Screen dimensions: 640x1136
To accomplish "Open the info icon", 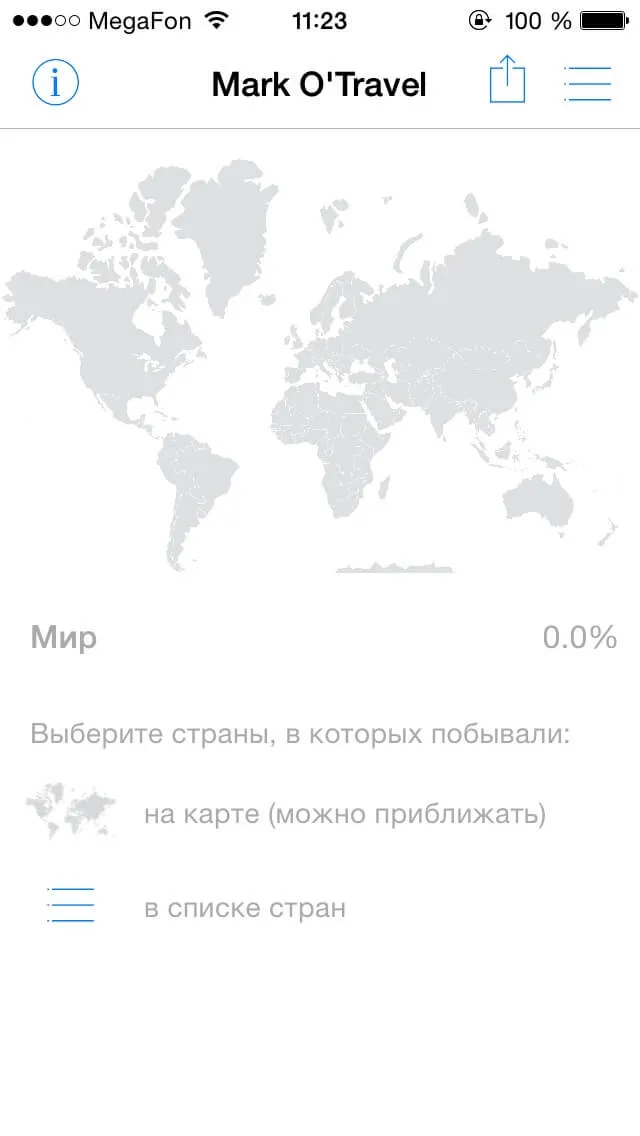I will pyautogui.click(x=55, y=83).
